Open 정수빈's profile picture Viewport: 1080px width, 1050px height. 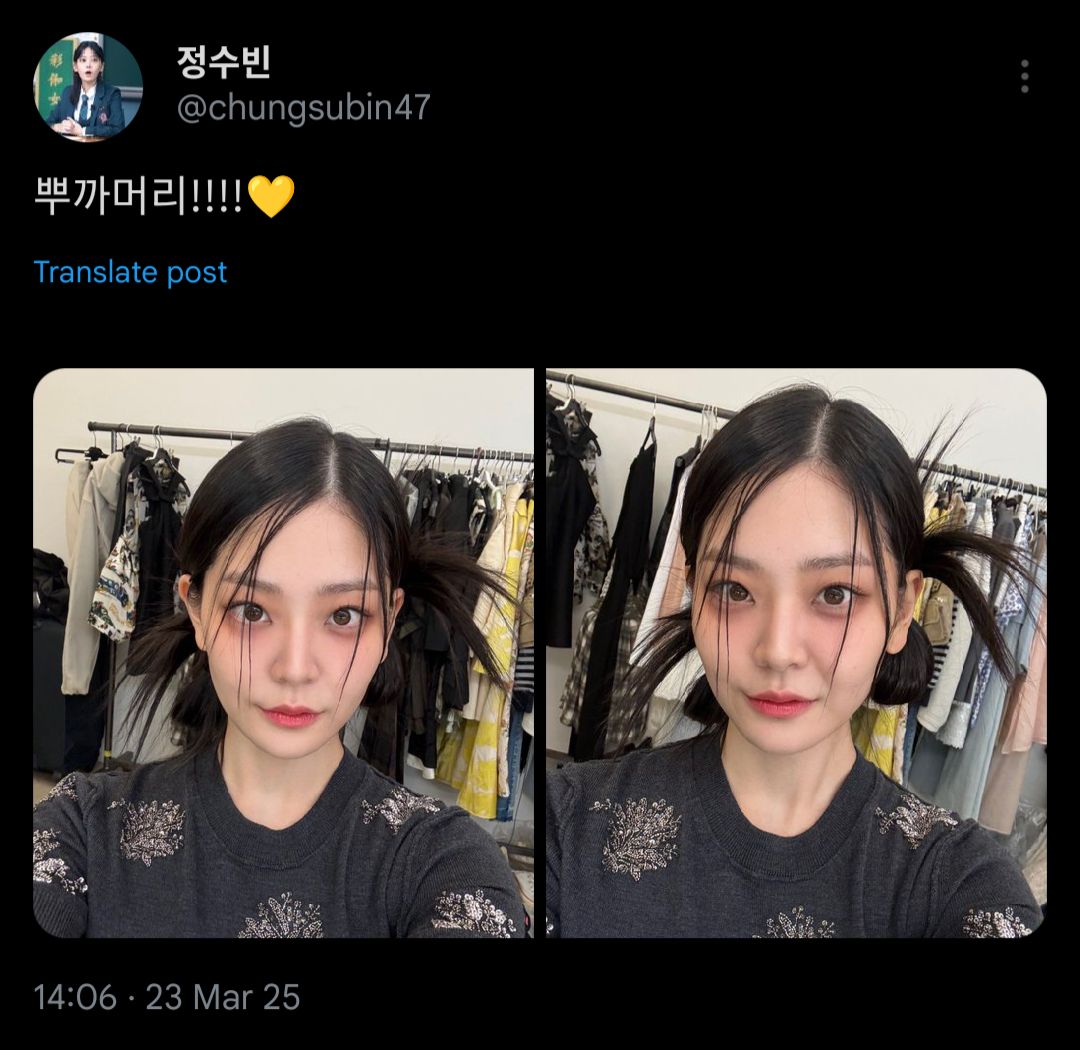[x=88, y=88]
